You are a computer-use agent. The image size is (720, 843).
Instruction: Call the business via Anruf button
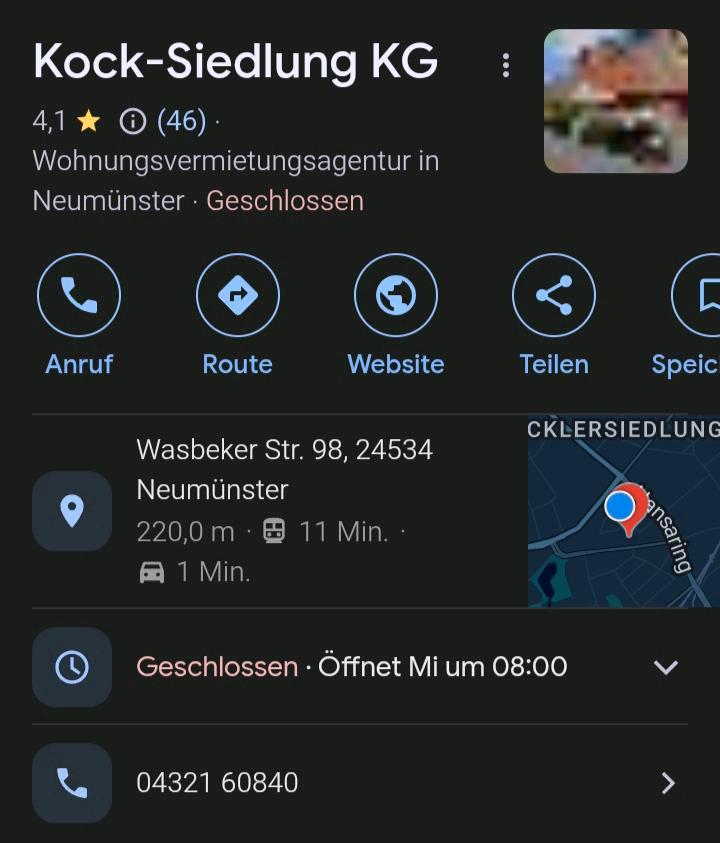point(79,296)
